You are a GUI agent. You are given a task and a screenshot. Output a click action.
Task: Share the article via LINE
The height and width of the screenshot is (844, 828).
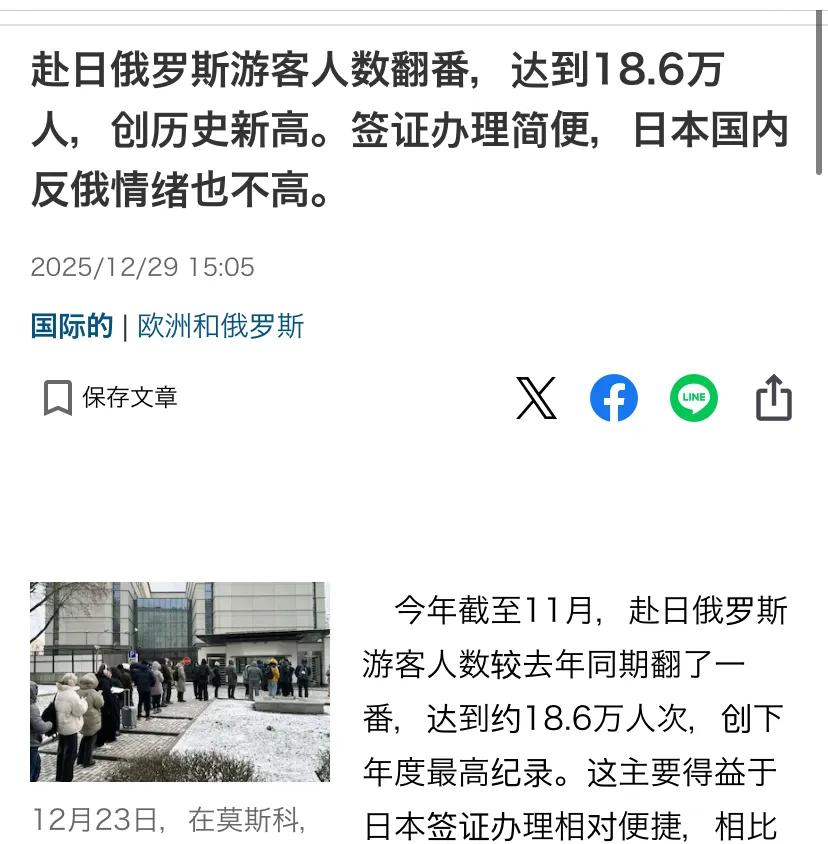pos(693,398)
